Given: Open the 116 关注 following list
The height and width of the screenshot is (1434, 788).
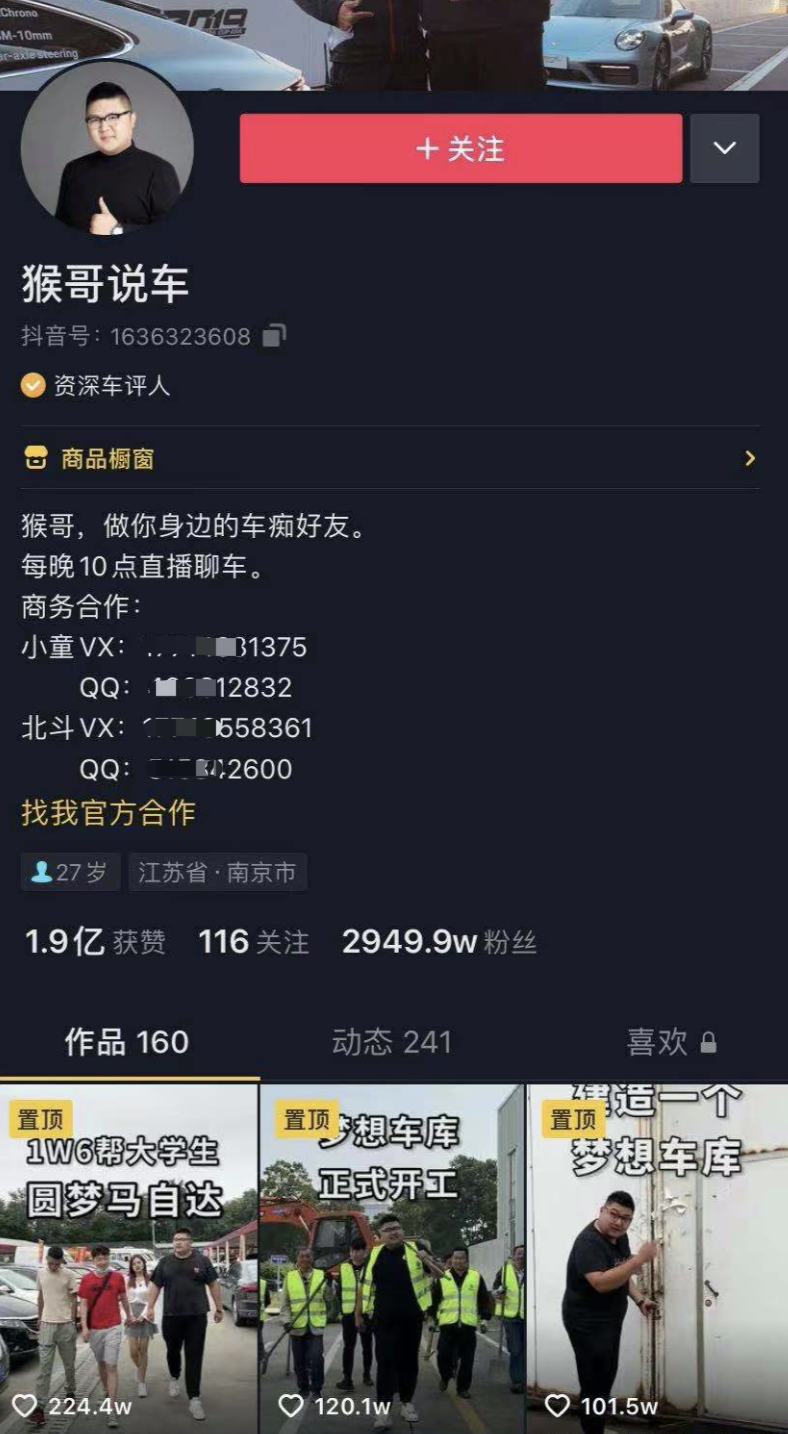Looking at the screenshot, I should click(253, 942).
